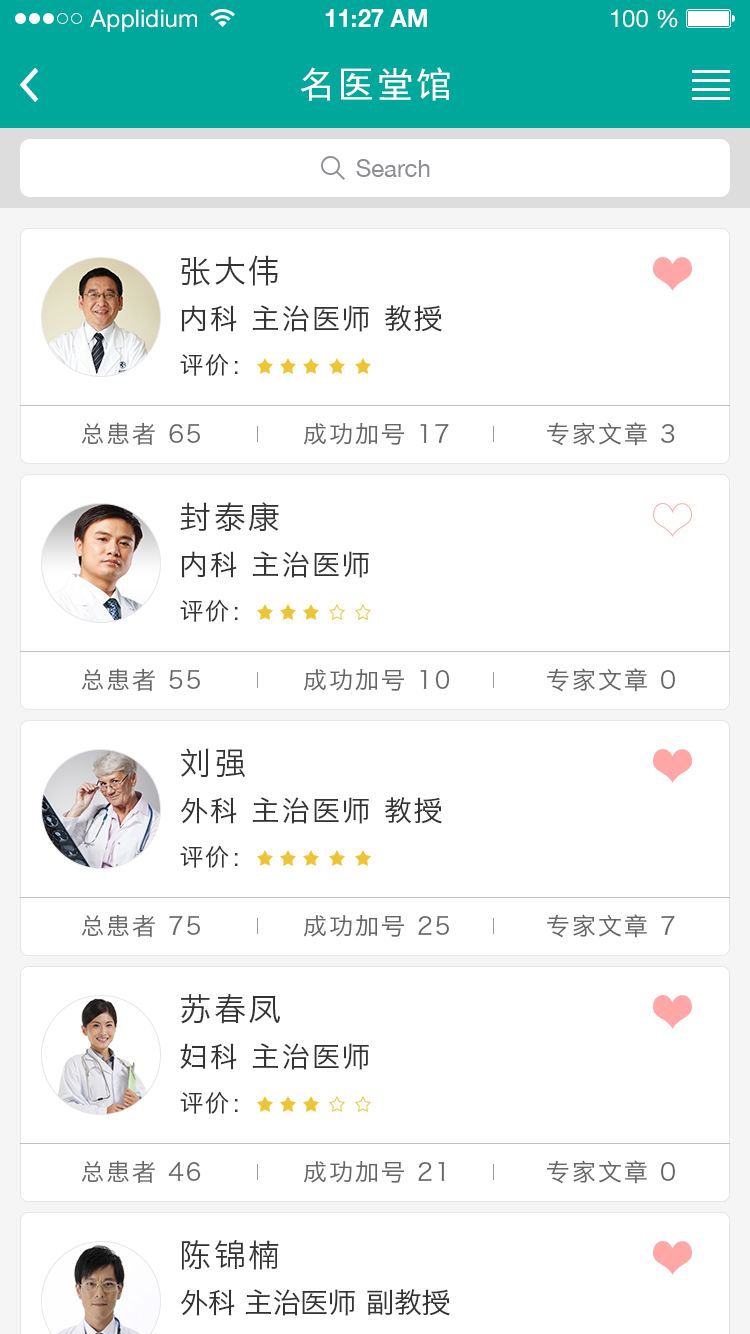This screenshot has height=1334, width=750.
Task: Open the hamburger menu
Action: [x=710, y=86]
